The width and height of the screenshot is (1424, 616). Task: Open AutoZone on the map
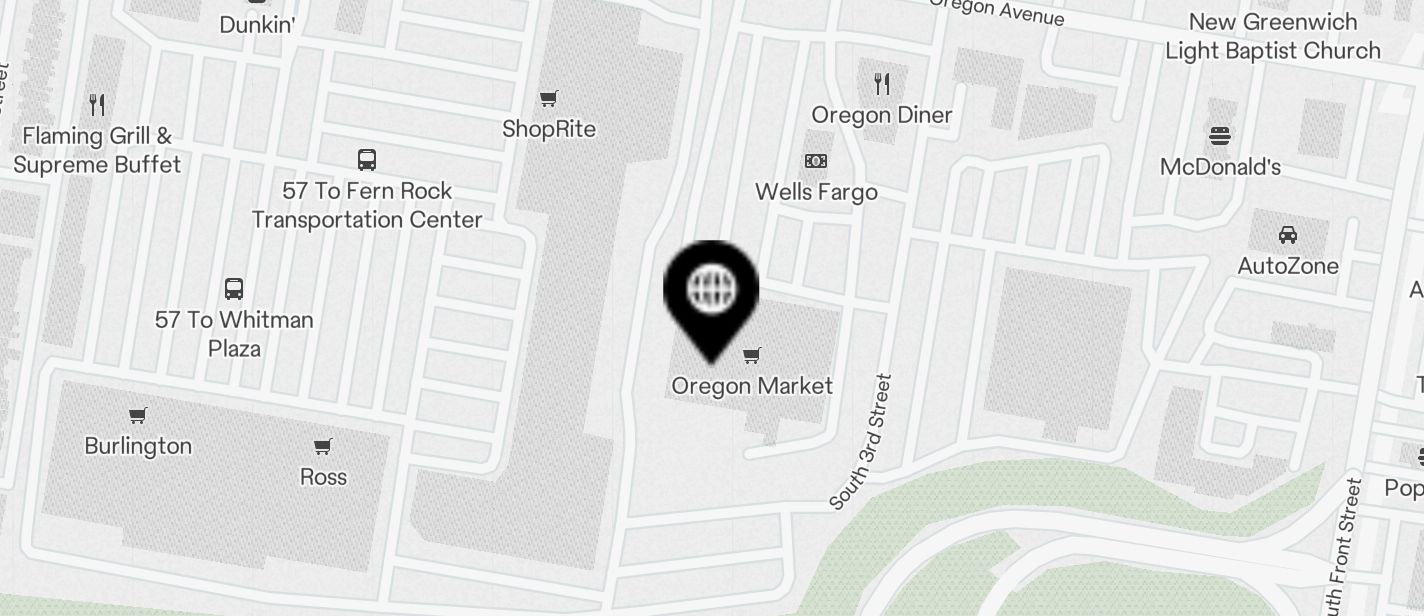point(1287,236)
